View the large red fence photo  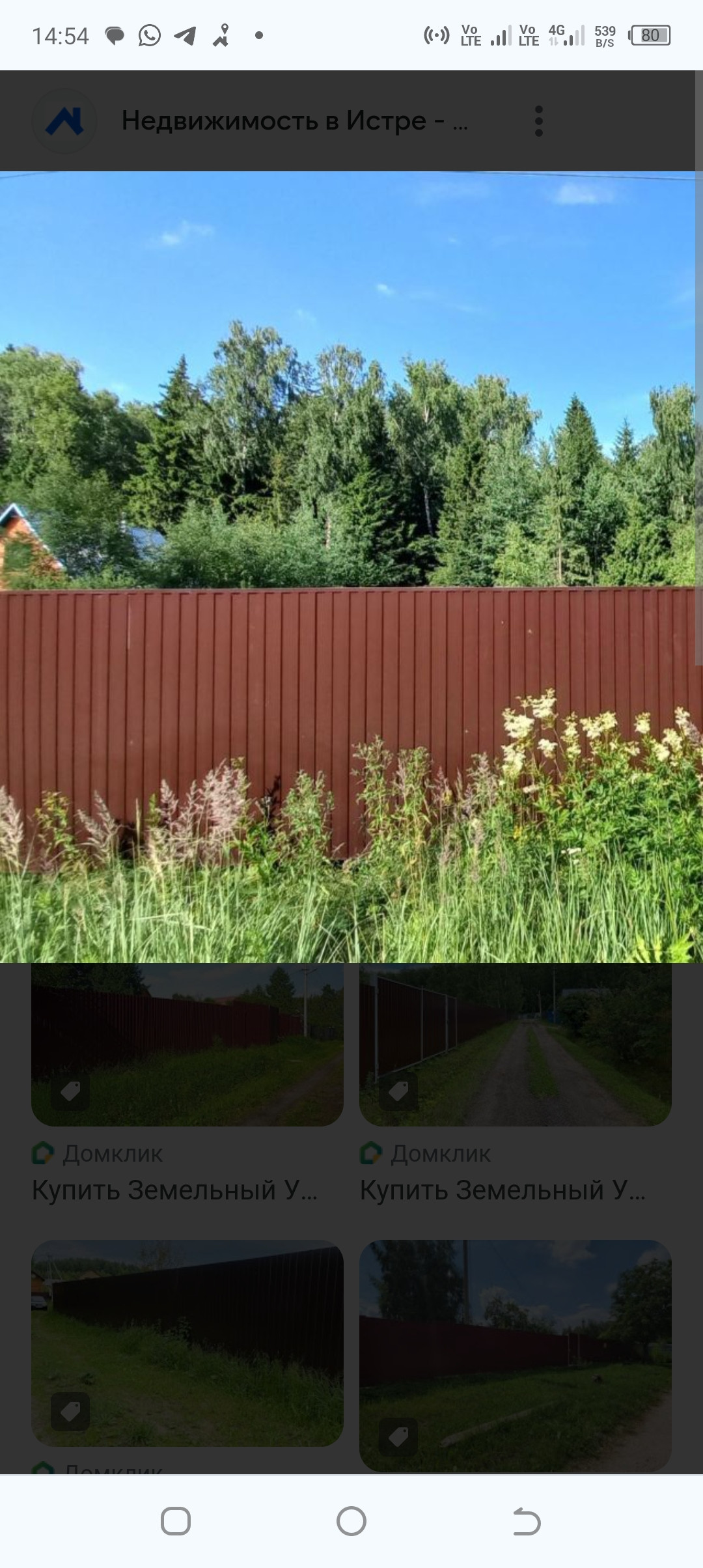pos(351,567)
